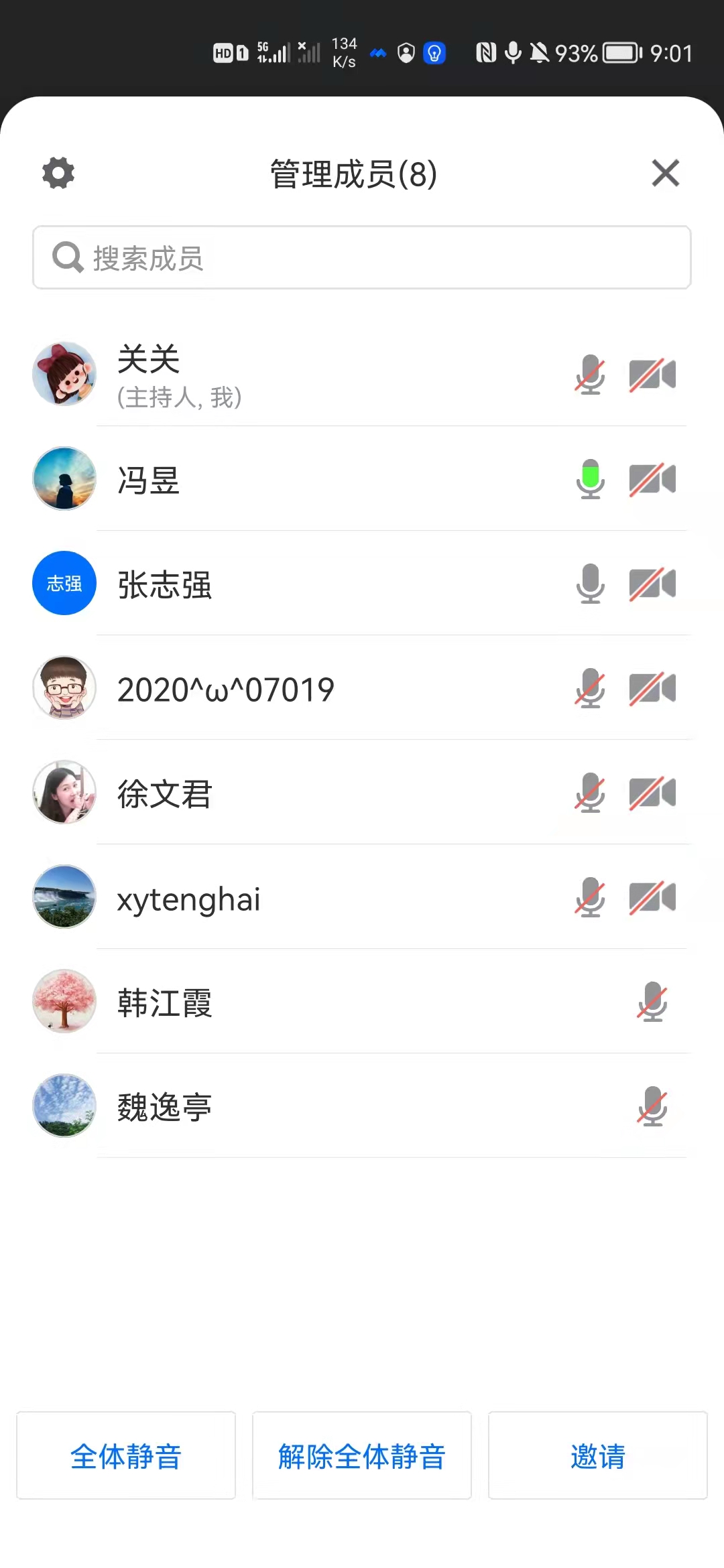This screenshot has width=724, height=1568.
Task: Mute 冯昱's active microphone
Action: (x=590, y=479)
